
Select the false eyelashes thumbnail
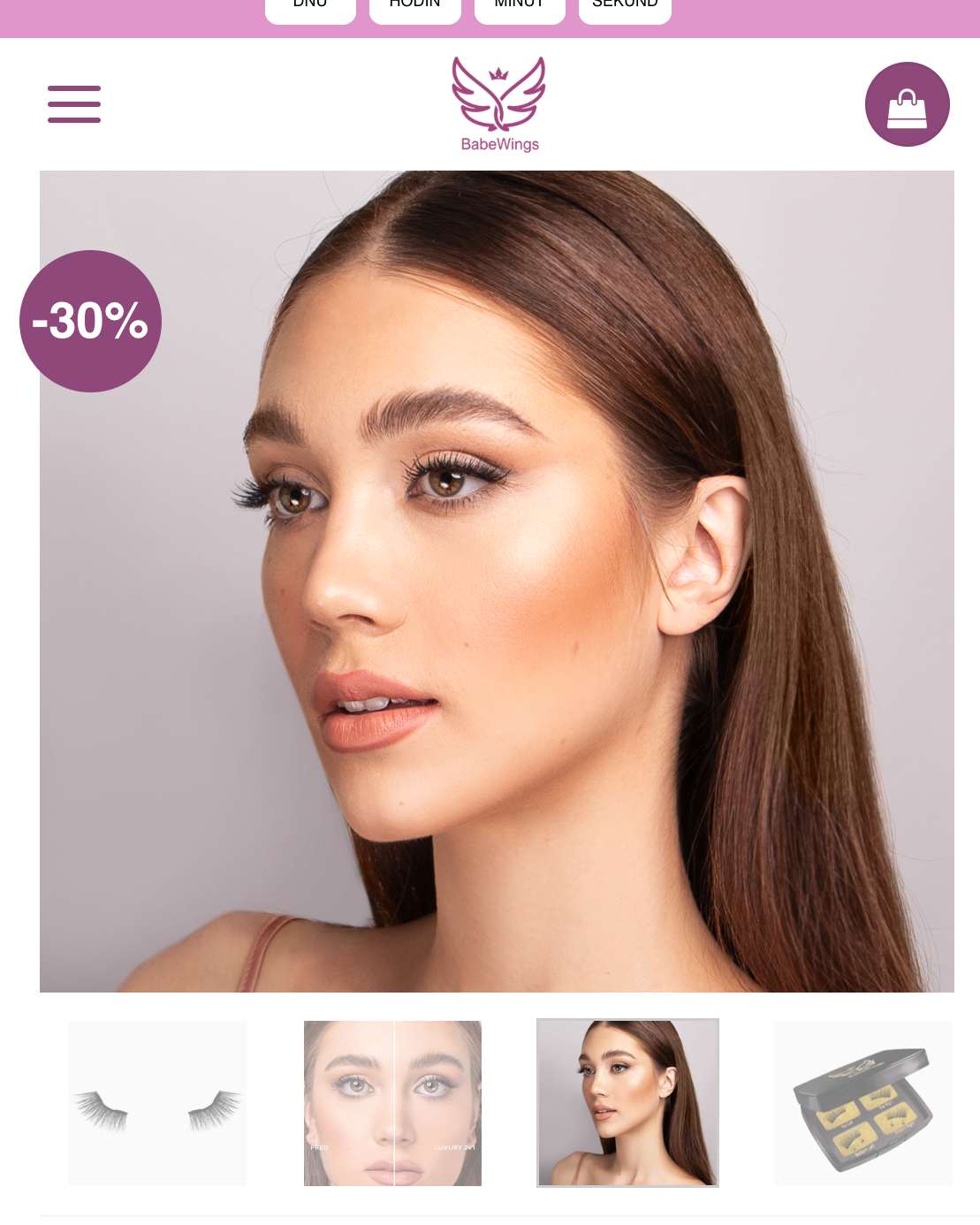[x=156, y=1102]
